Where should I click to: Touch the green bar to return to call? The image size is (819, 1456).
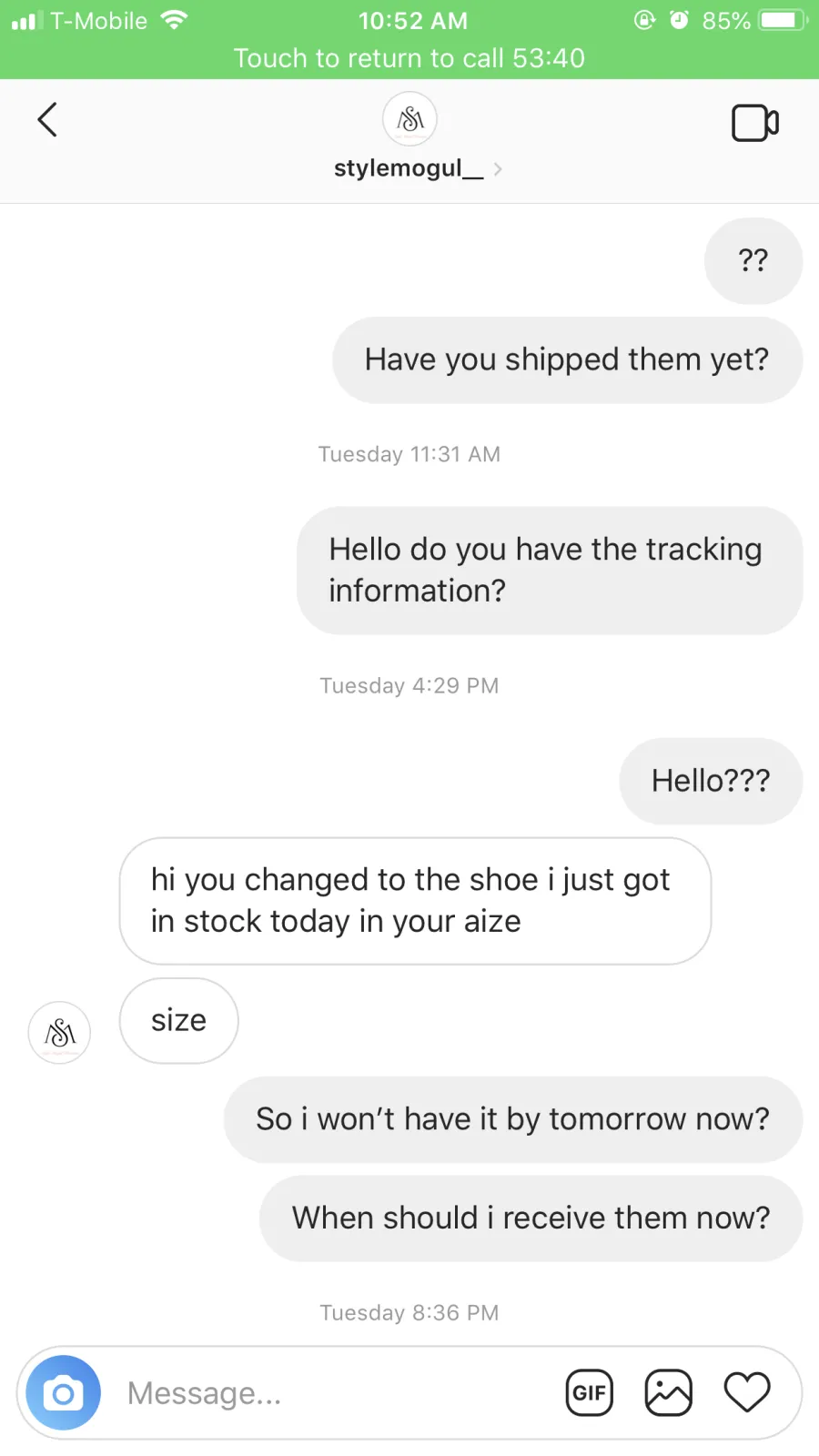(409, 57)
